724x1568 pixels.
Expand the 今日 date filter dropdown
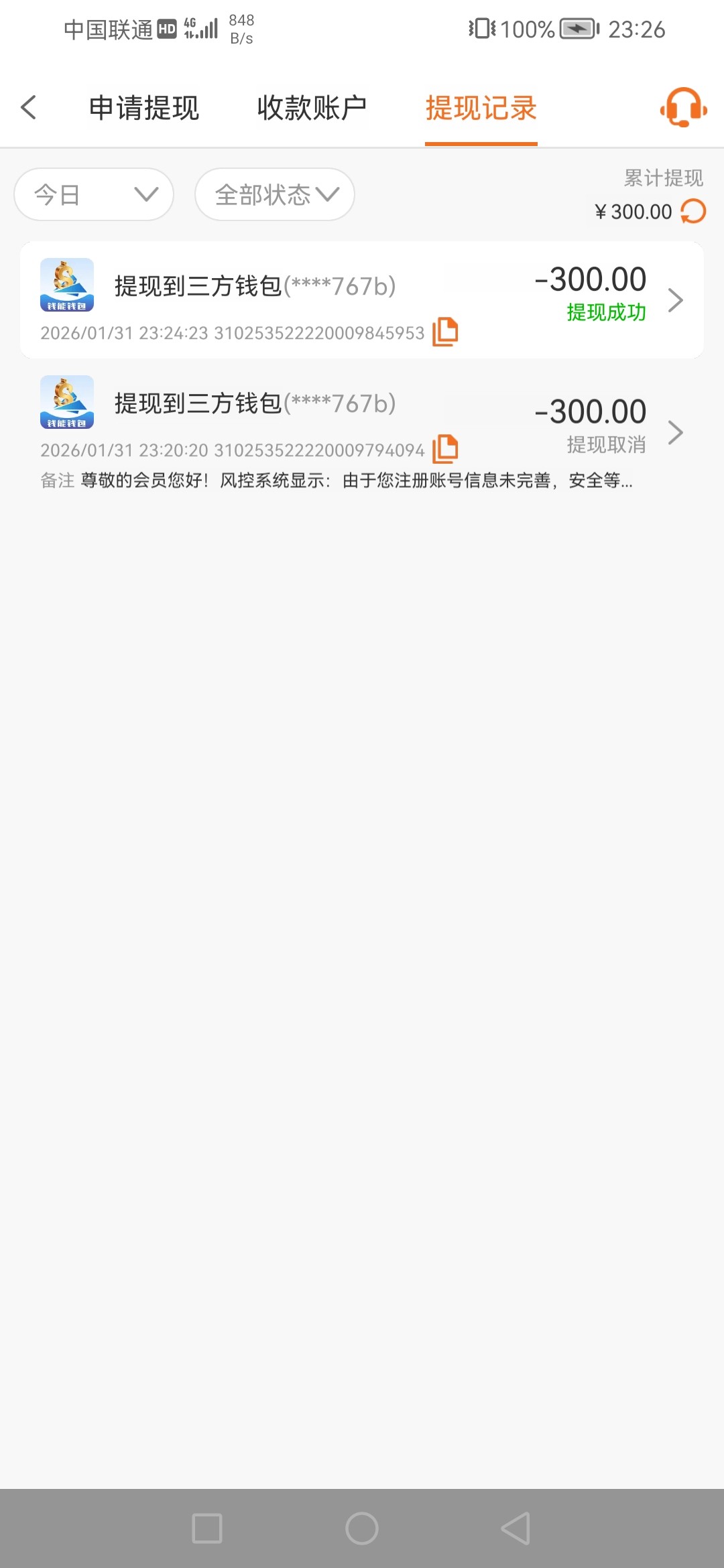(x=94, y=194)
